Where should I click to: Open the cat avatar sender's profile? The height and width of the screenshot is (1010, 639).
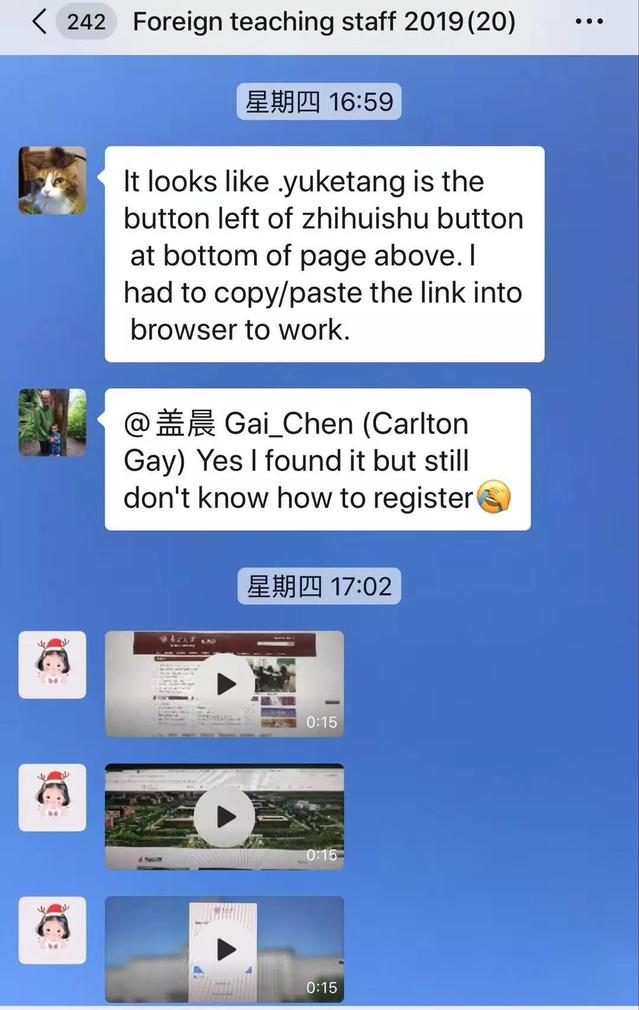tap(52, 180)
